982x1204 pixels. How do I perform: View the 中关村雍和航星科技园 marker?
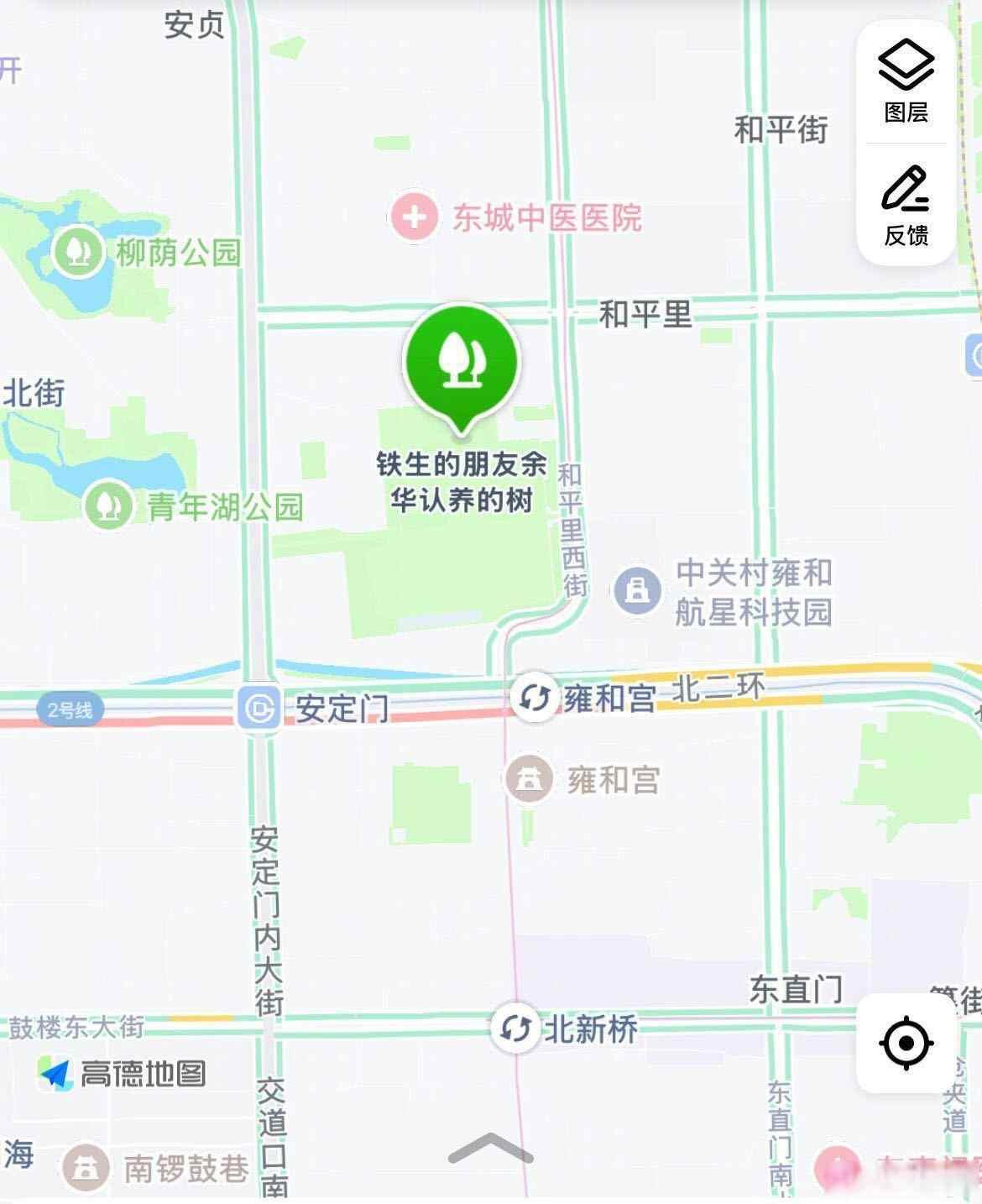638,590
